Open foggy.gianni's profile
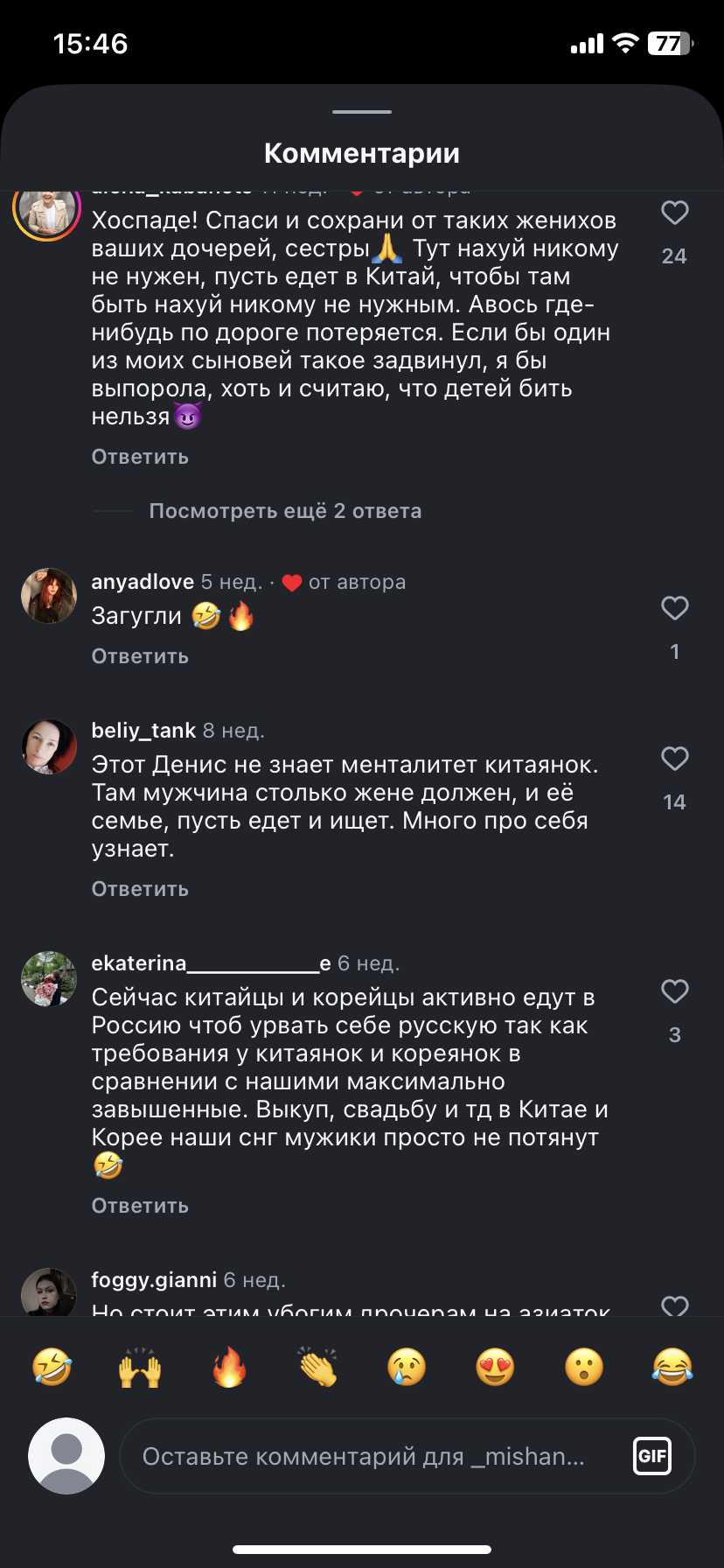Image resolution: width=724 pixels, height=1568 pixels. [x=154, y=1280]
